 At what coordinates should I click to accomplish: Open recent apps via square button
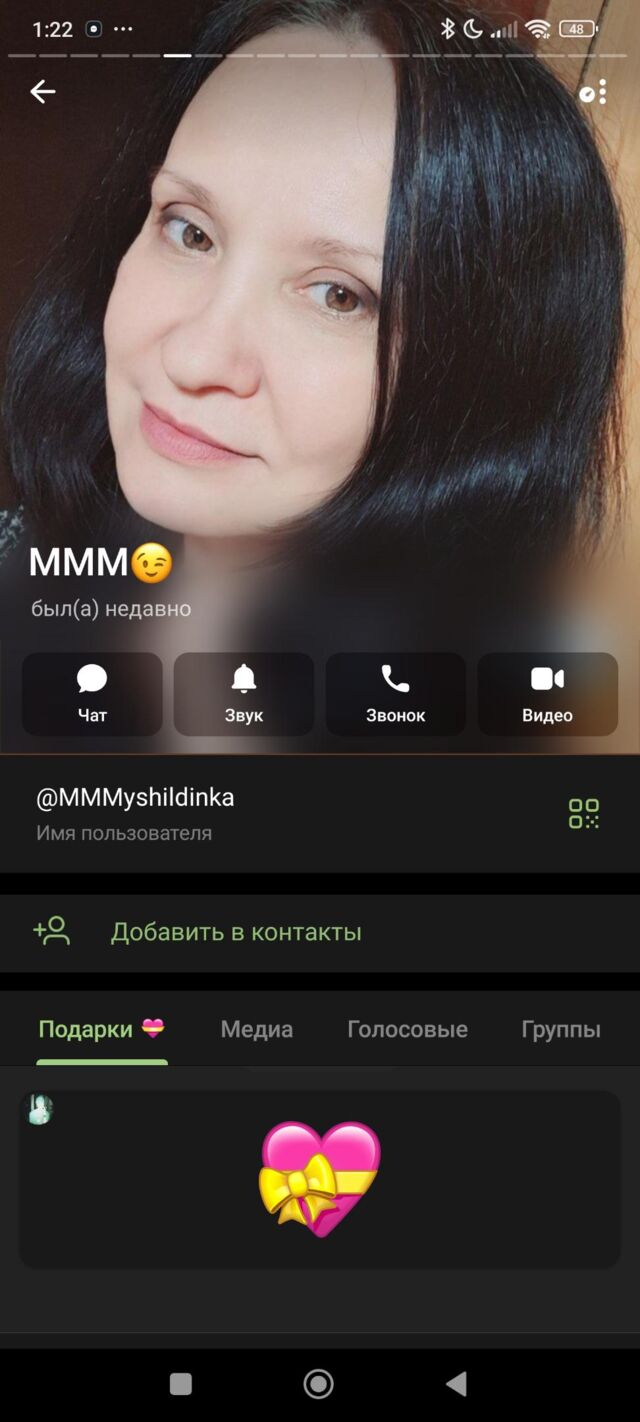[x=181, y=1383]
